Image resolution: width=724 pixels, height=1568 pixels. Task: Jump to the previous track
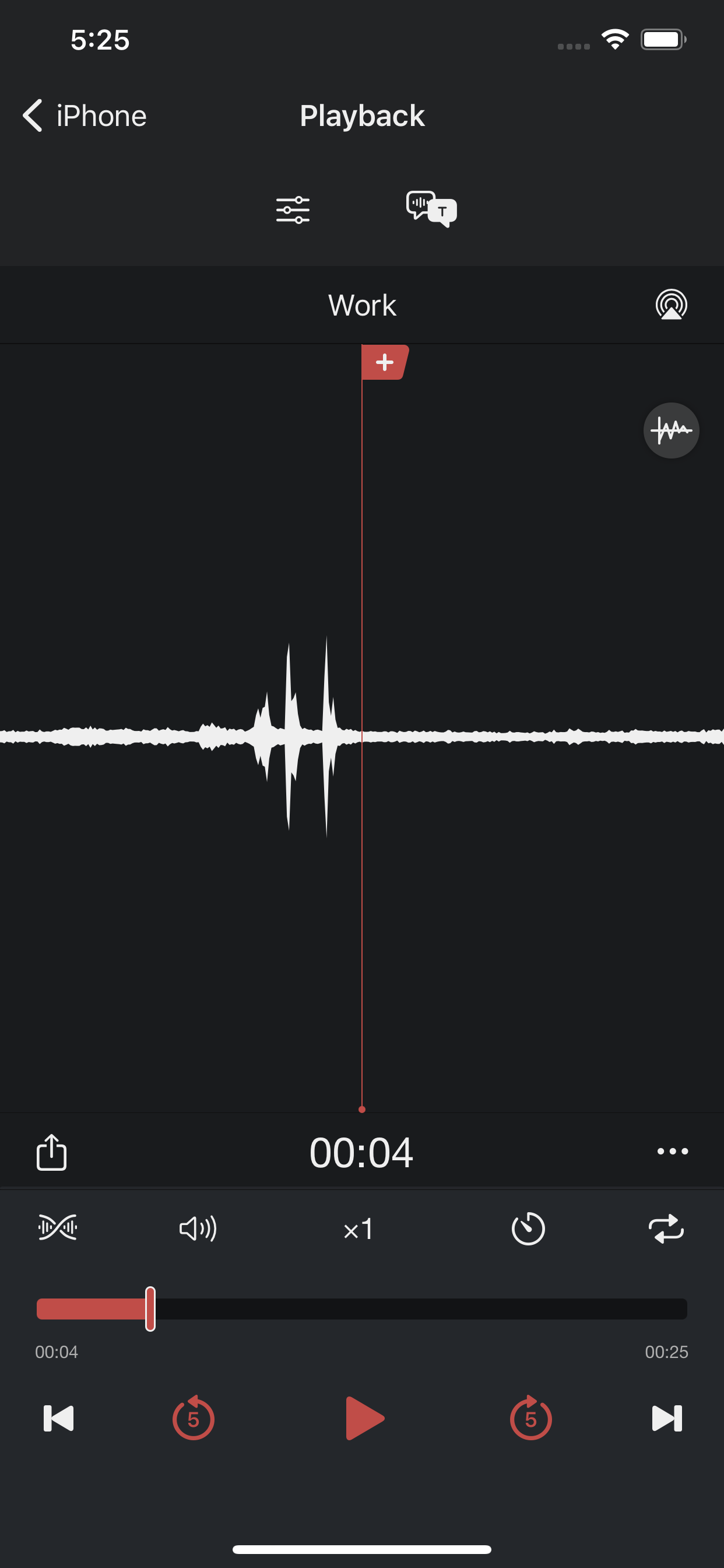(58, 1419)
